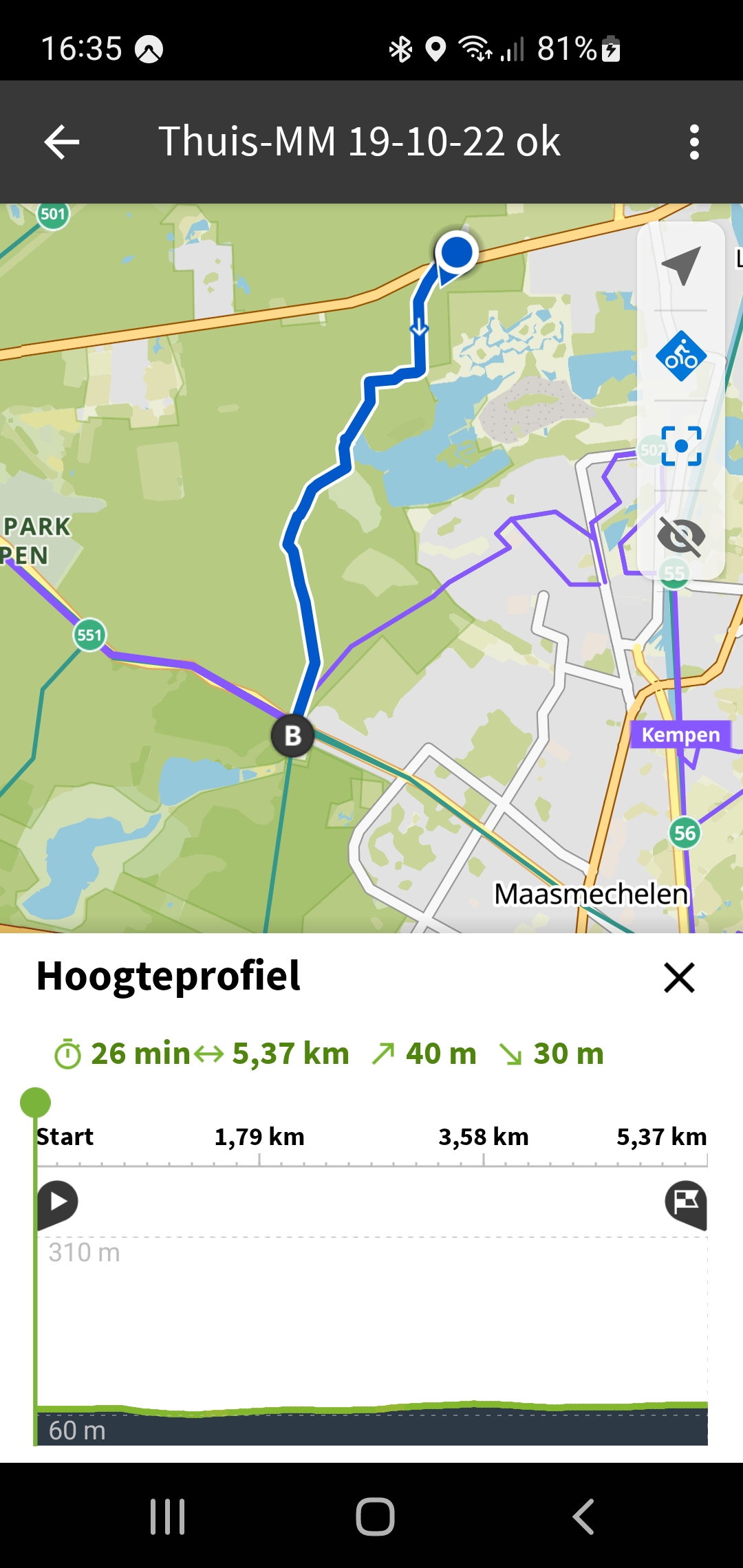Tap the blue start point marker
Viewport: 743px width, 1568px height.
tap(456, 253)
